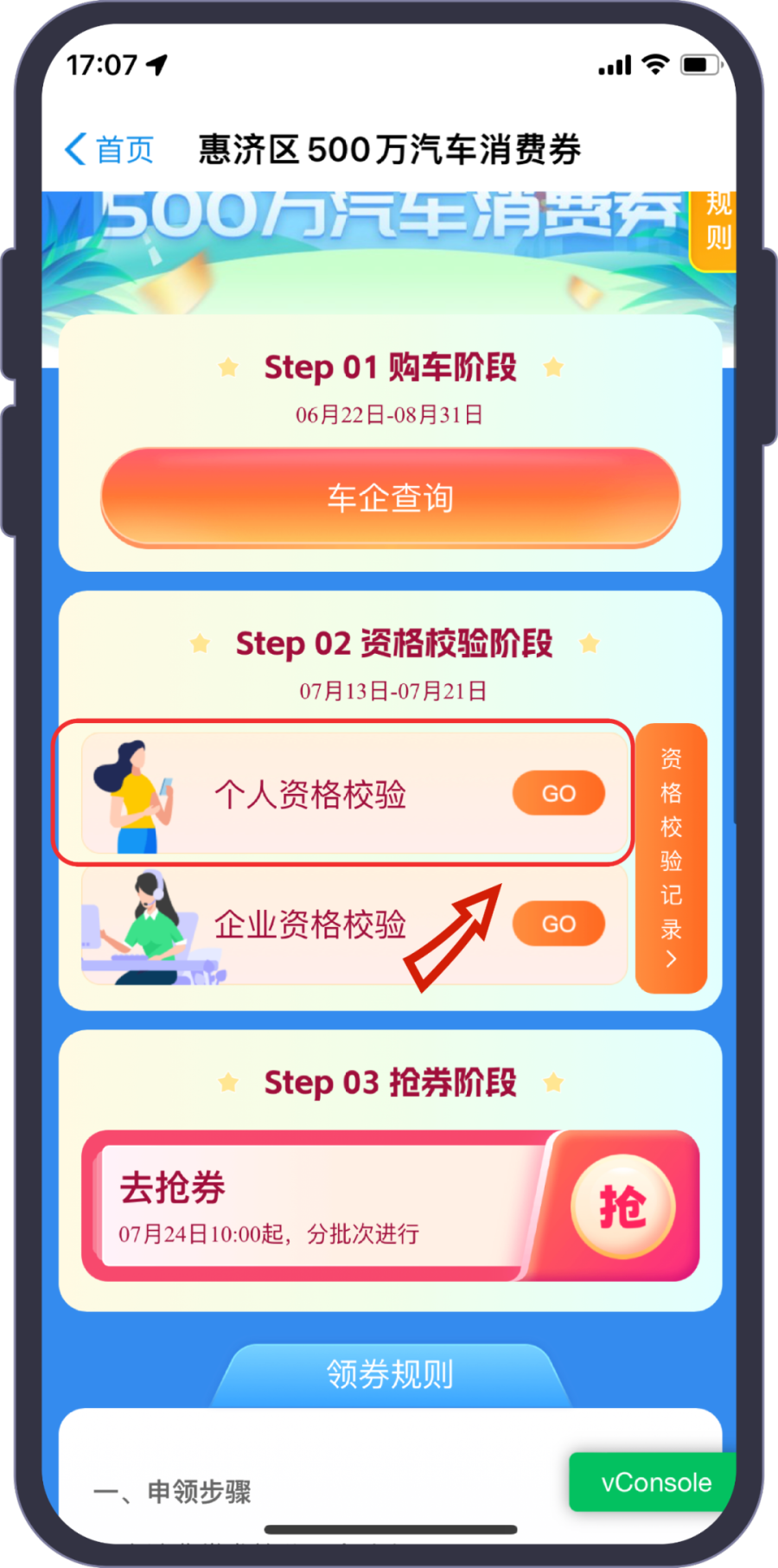Tap the 车企查询 button
Viewport: 778px width, 1568px height.
390,498
